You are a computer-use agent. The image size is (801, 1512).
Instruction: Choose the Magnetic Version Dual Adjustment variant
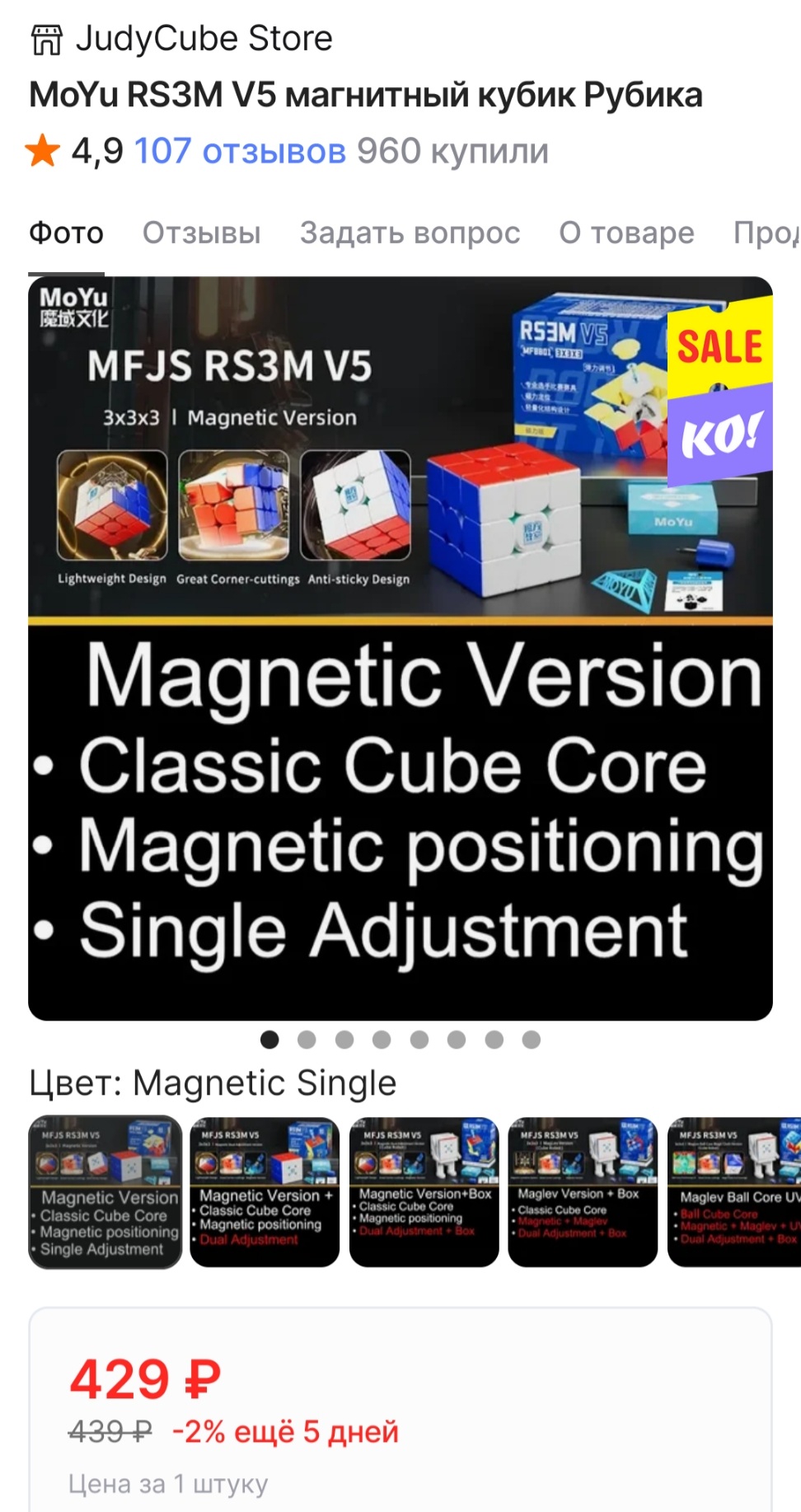(265, 1192)
